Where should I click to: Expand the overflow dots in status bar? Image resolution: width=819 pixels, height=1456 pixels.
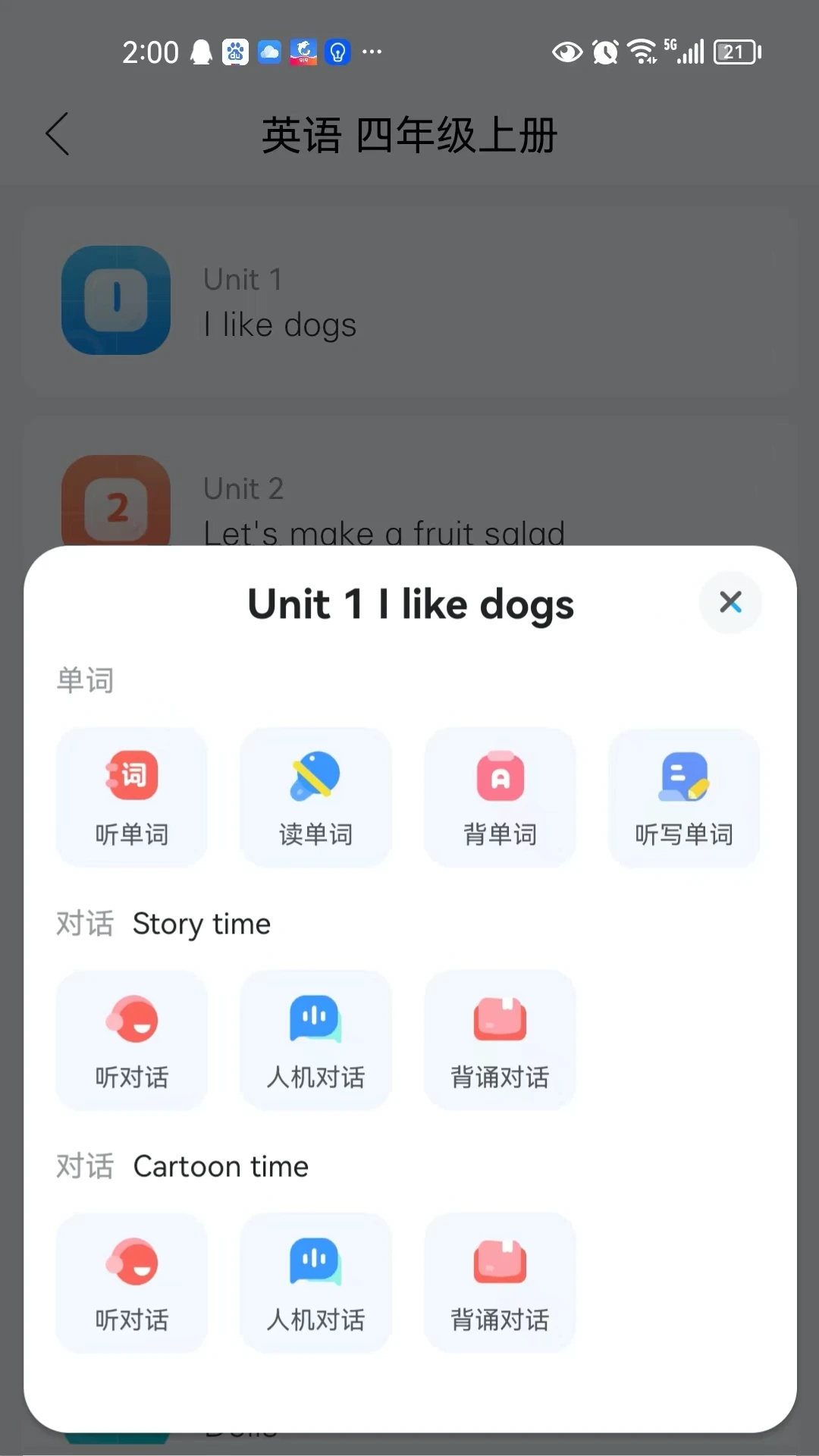pos(372,51)
